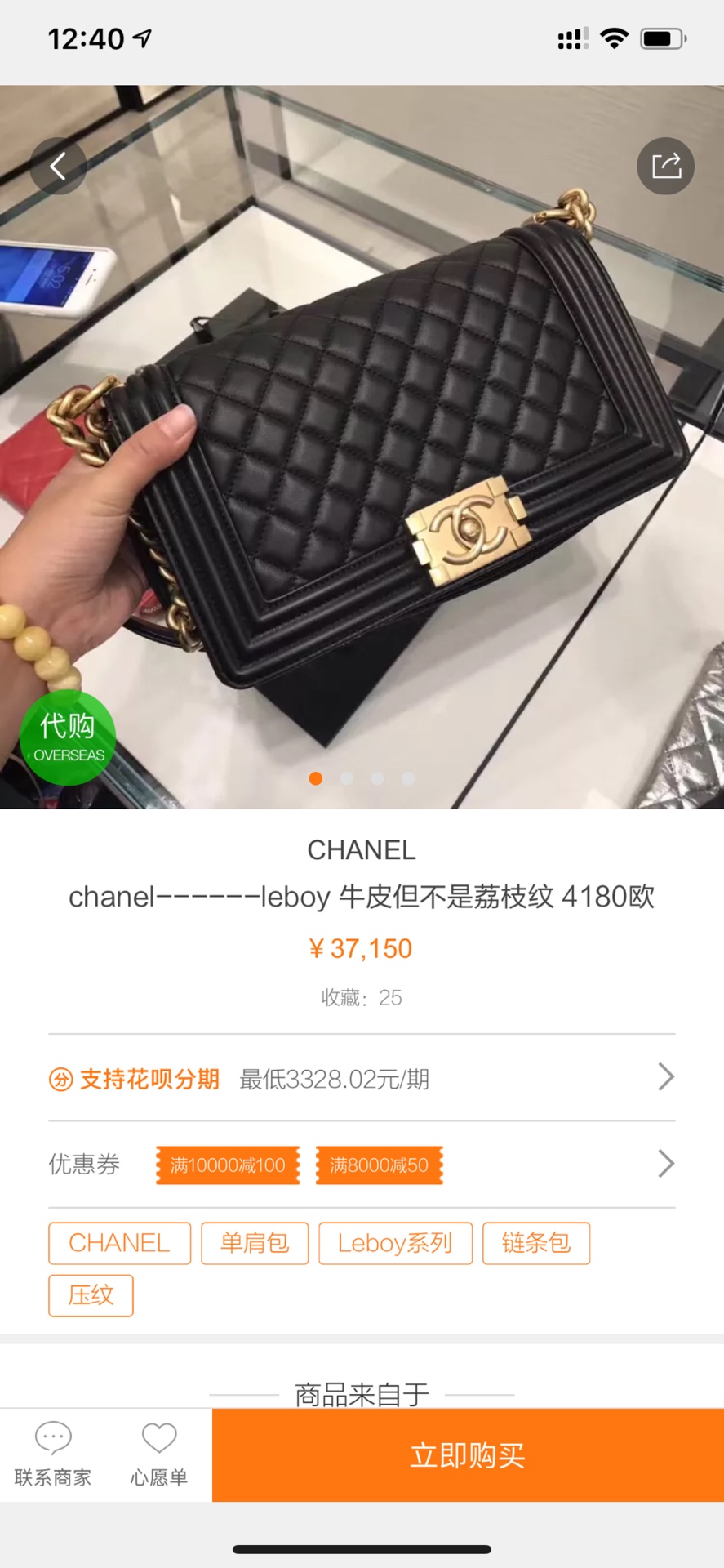The image size is (724, 1568).
Task: Tap 立即购买 to buy now
Action: 467,1455
